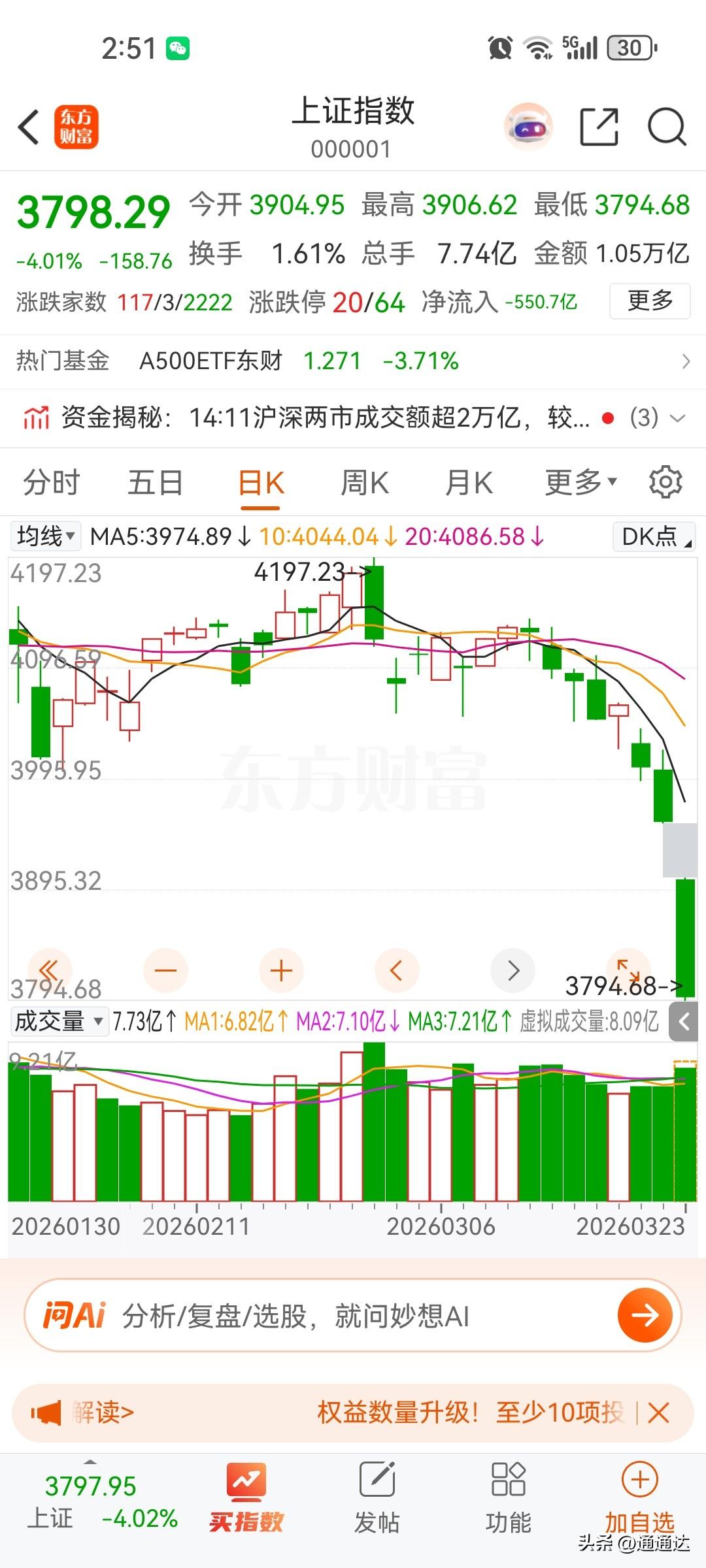Open chart settings via the gear icon

[665, 482]
